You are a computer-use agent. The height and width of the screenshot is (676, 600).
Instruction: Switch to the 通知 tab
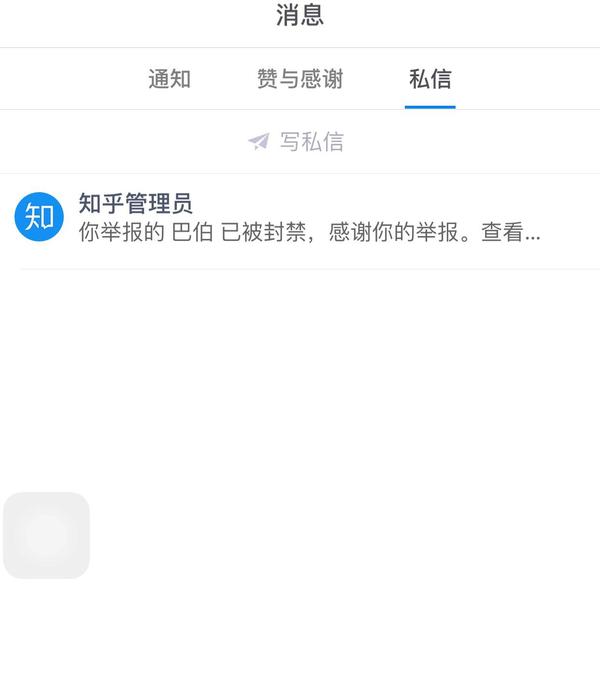[170, 79]
